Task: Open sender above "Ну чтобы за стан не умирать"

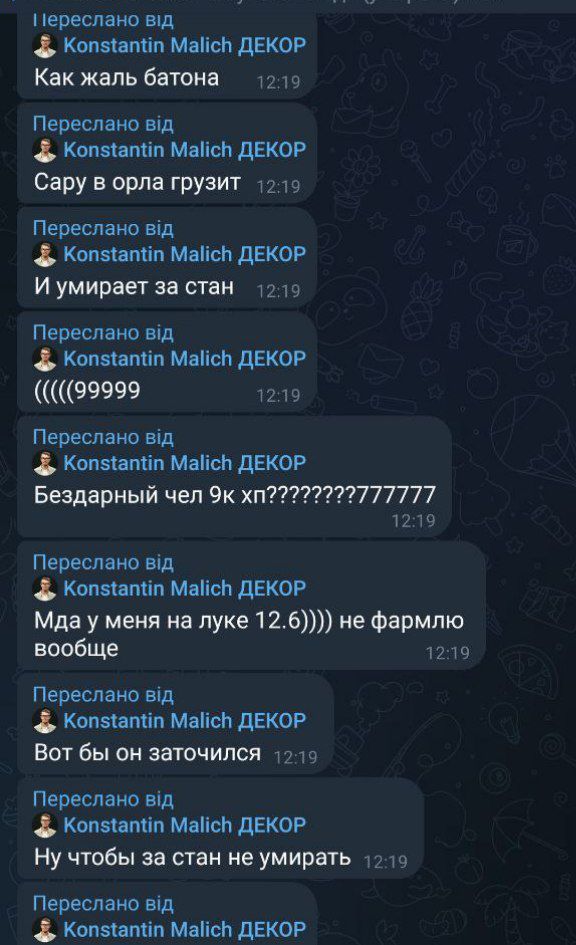Action: 184,825
